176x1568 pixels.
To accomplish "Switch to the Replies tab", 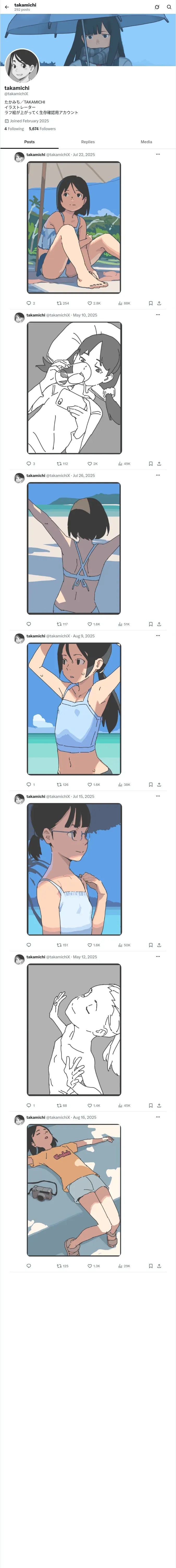I will [x=88, y=142].
